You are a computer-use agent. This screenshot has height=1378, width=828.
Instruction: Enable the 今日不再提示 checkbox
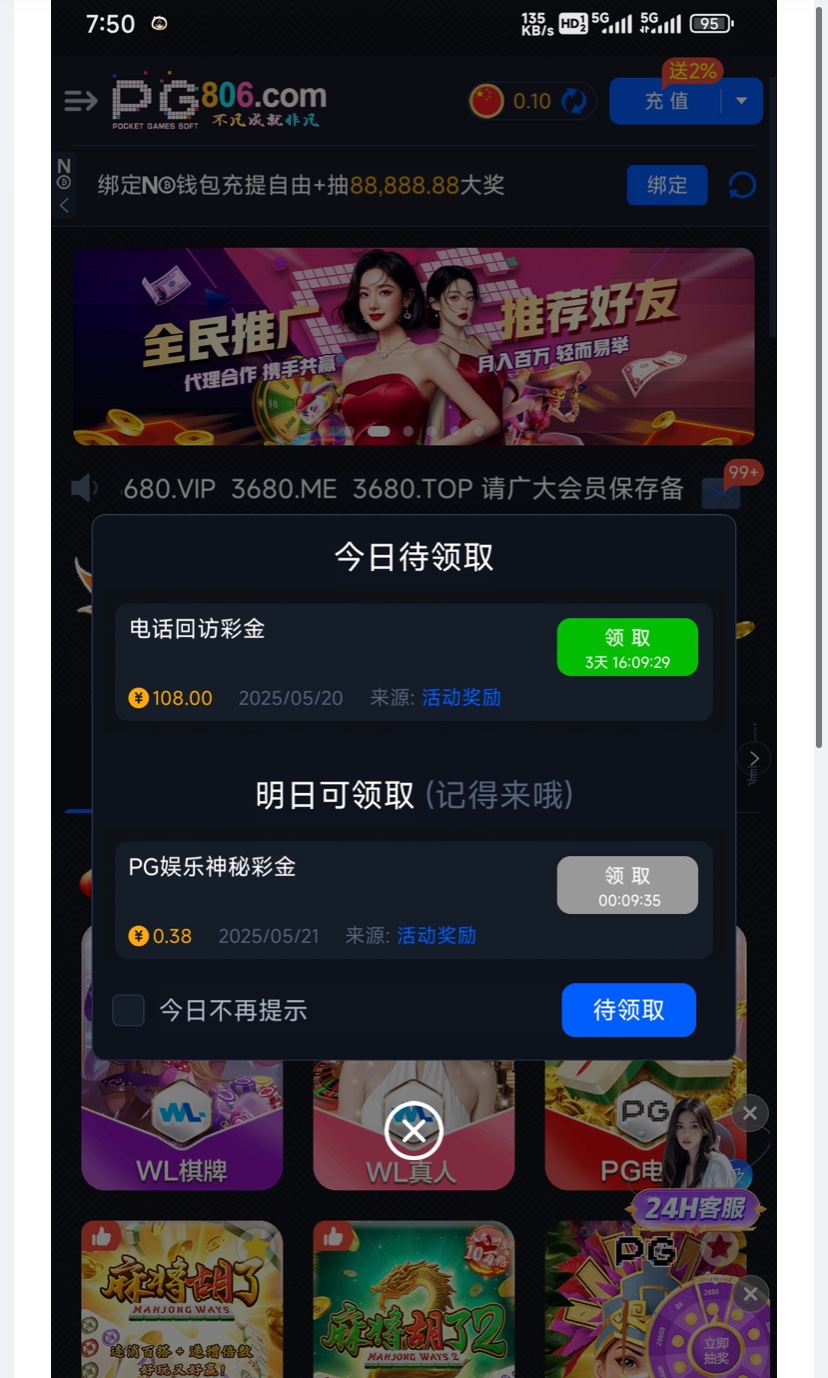pos(128,1010)
